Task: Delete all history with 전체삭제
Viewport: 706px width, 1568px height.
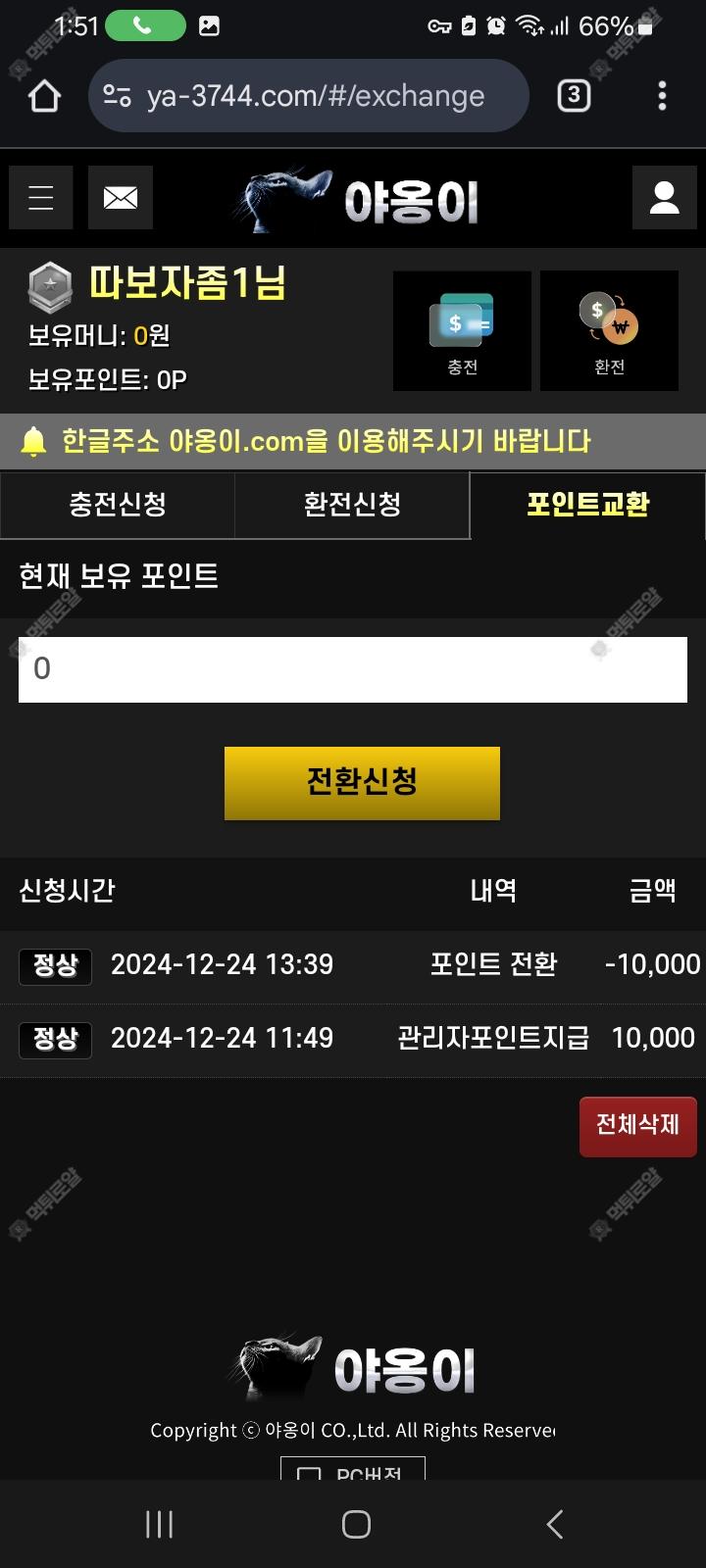Action: tap(637, 1126)
